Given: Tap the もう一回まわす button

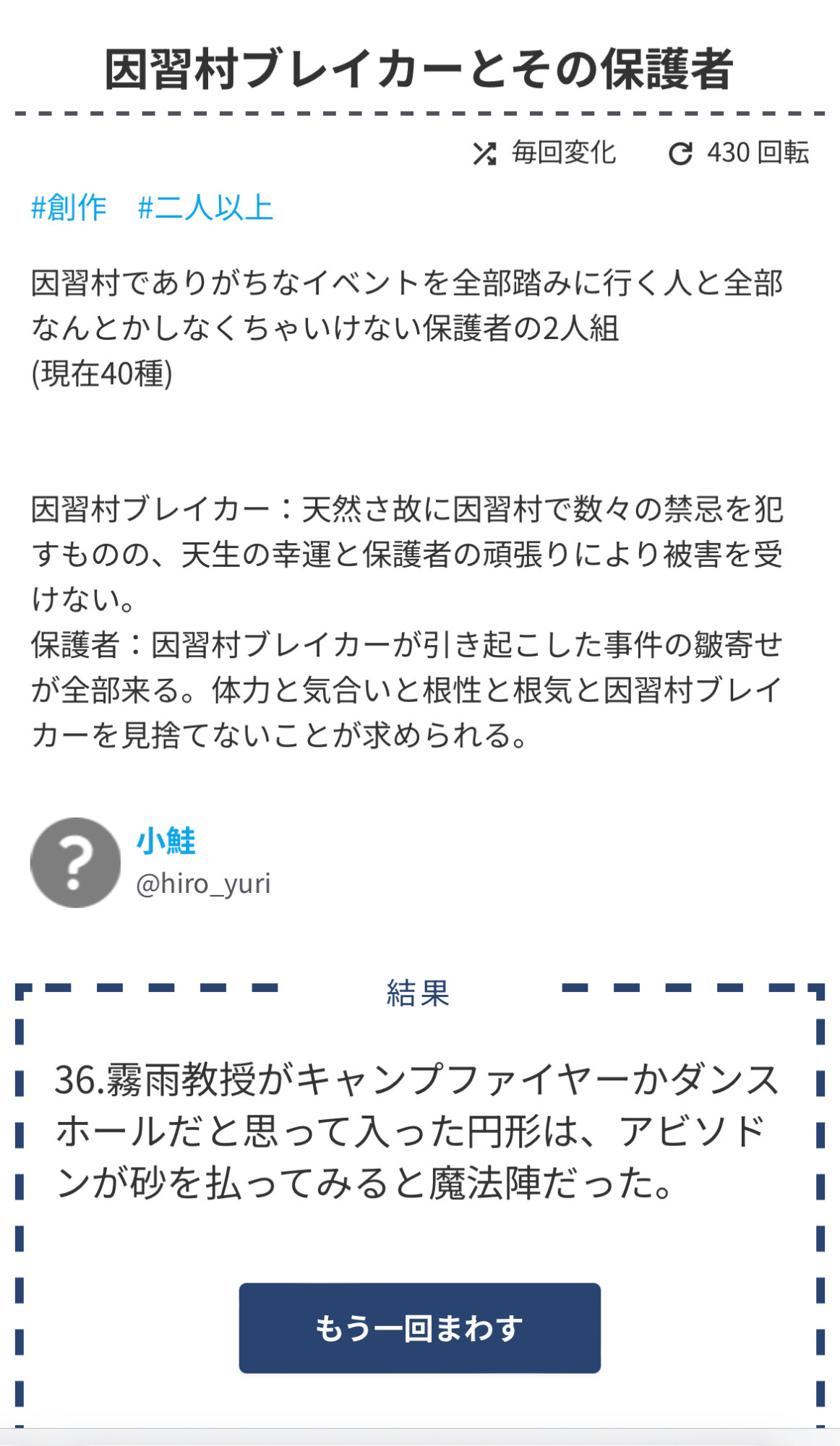Looking at the screenshot, I should pos(420,1328).
